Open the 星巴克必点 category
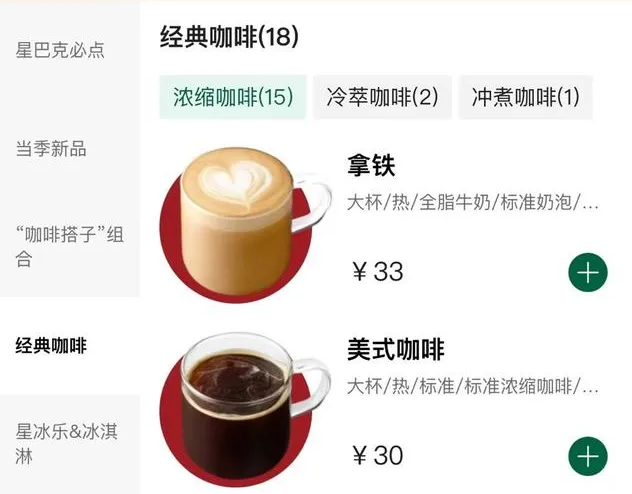This screenshot has height=494, width=632. pos(60,50)
